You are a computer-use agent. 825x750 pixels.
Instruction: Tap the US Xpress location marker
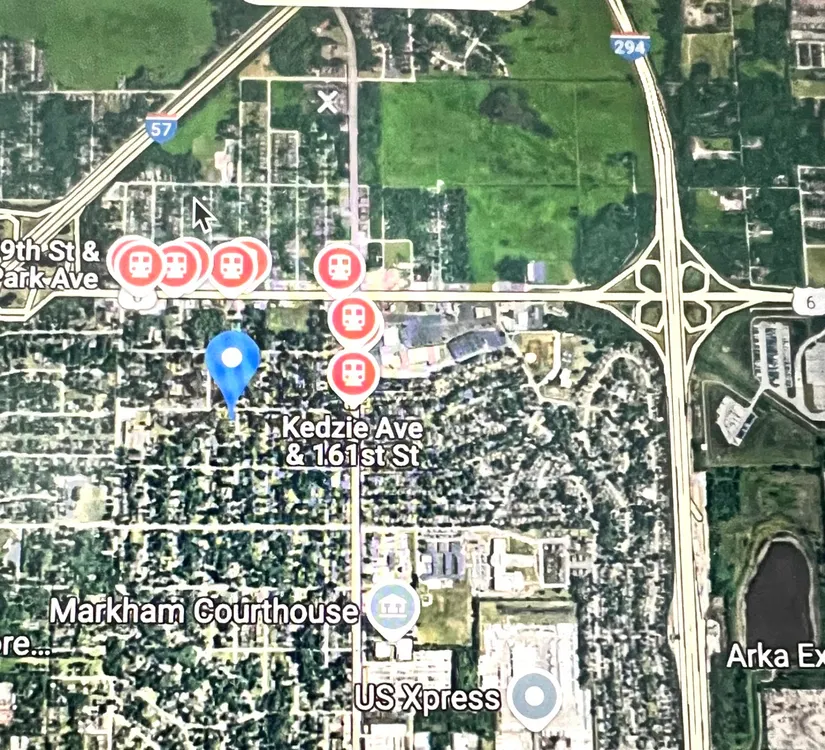(533, 696)
